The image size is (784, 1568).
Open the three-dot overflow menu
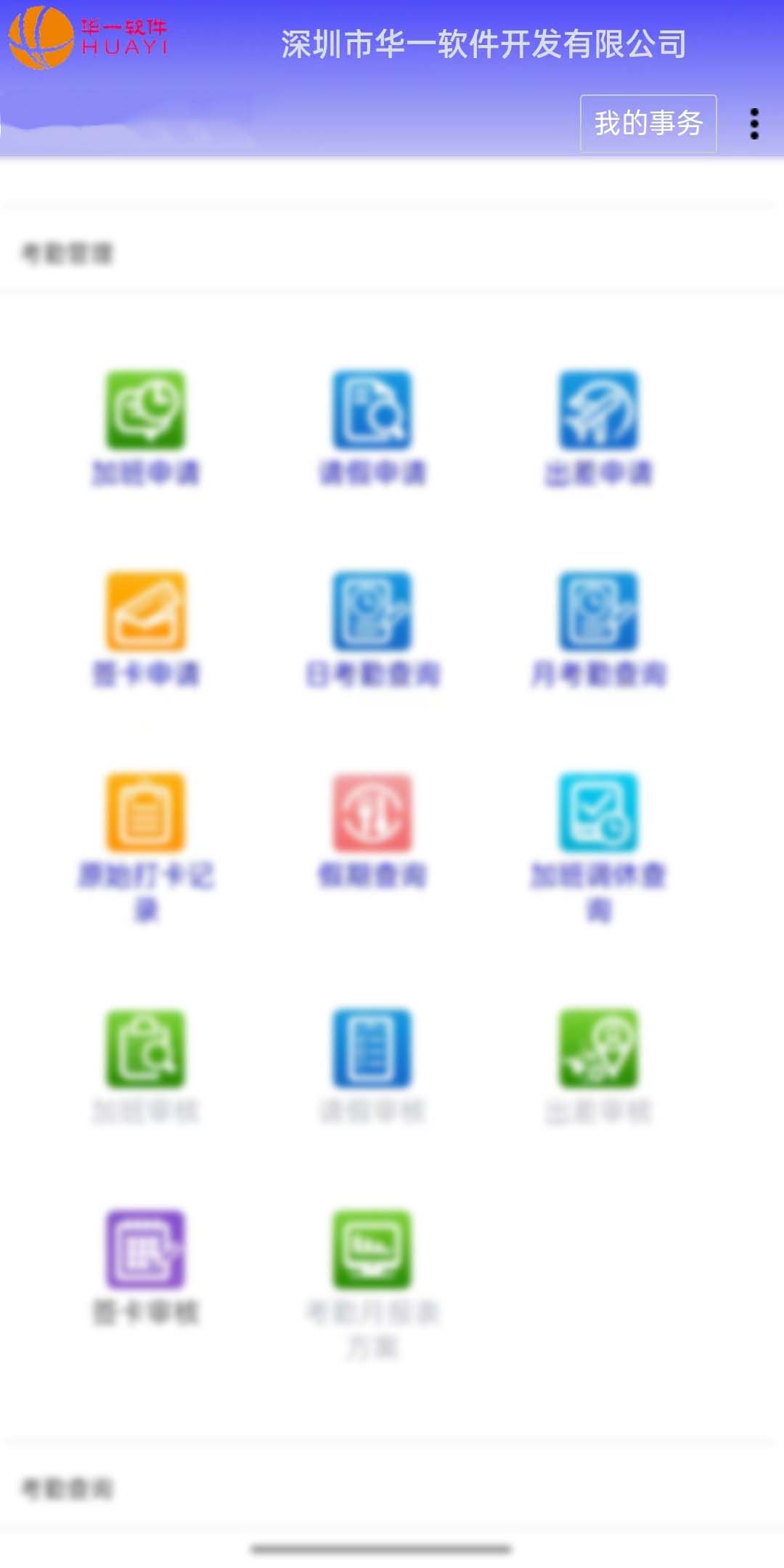tap(754, 123)
